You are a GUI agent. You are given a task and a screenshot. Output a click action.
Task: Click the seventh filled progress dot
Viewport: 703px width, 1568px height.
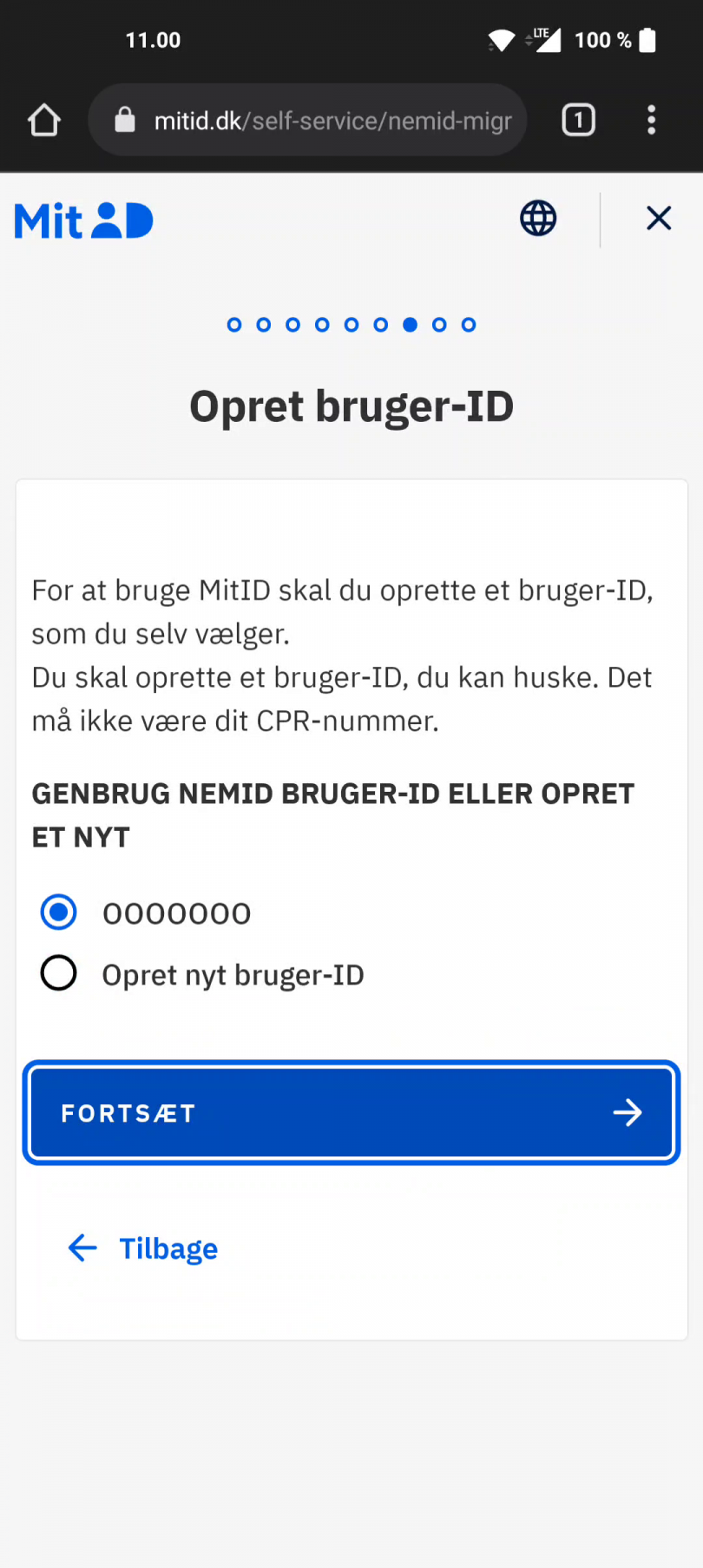[410, 325]
